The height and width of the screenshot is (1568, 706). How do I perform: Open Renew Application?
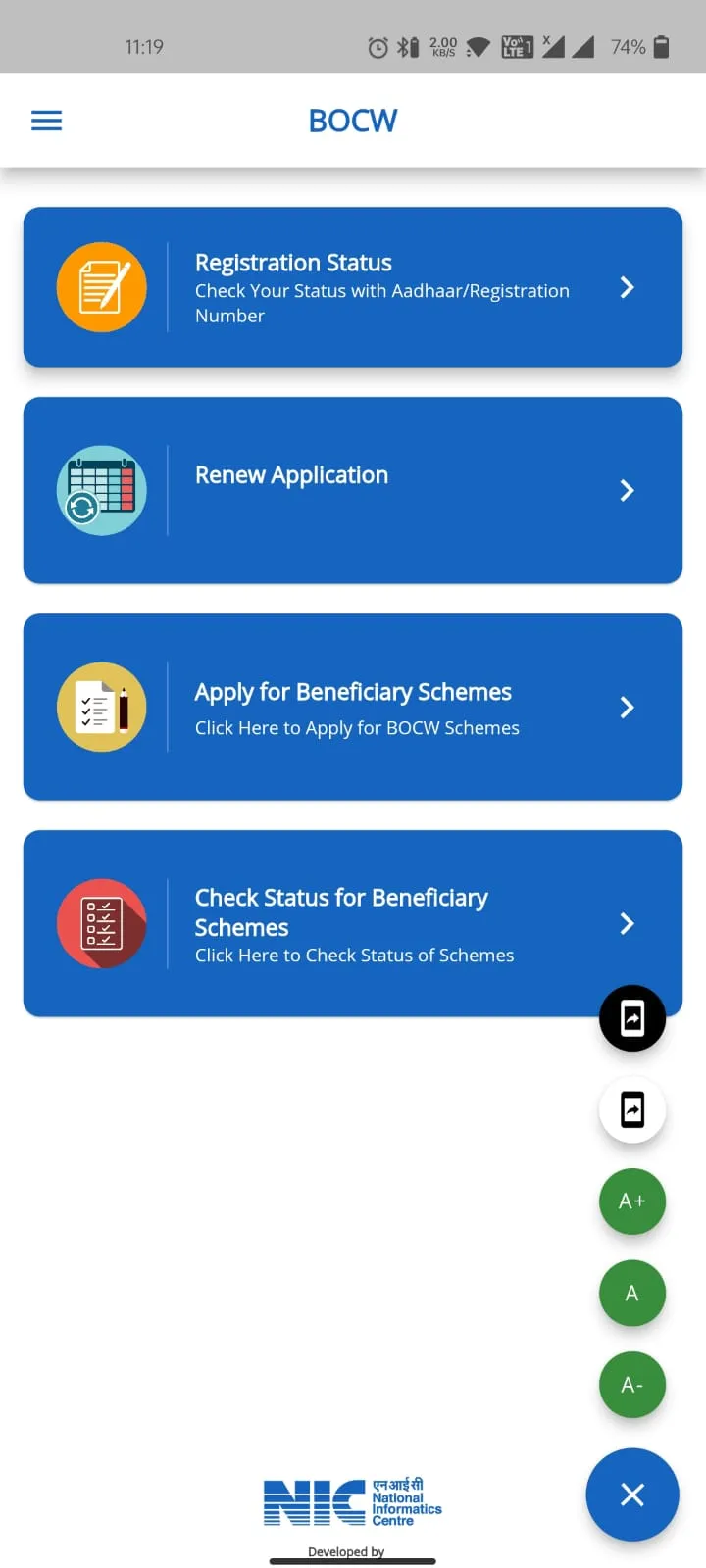pyautogui.click(x=353, y=490)
